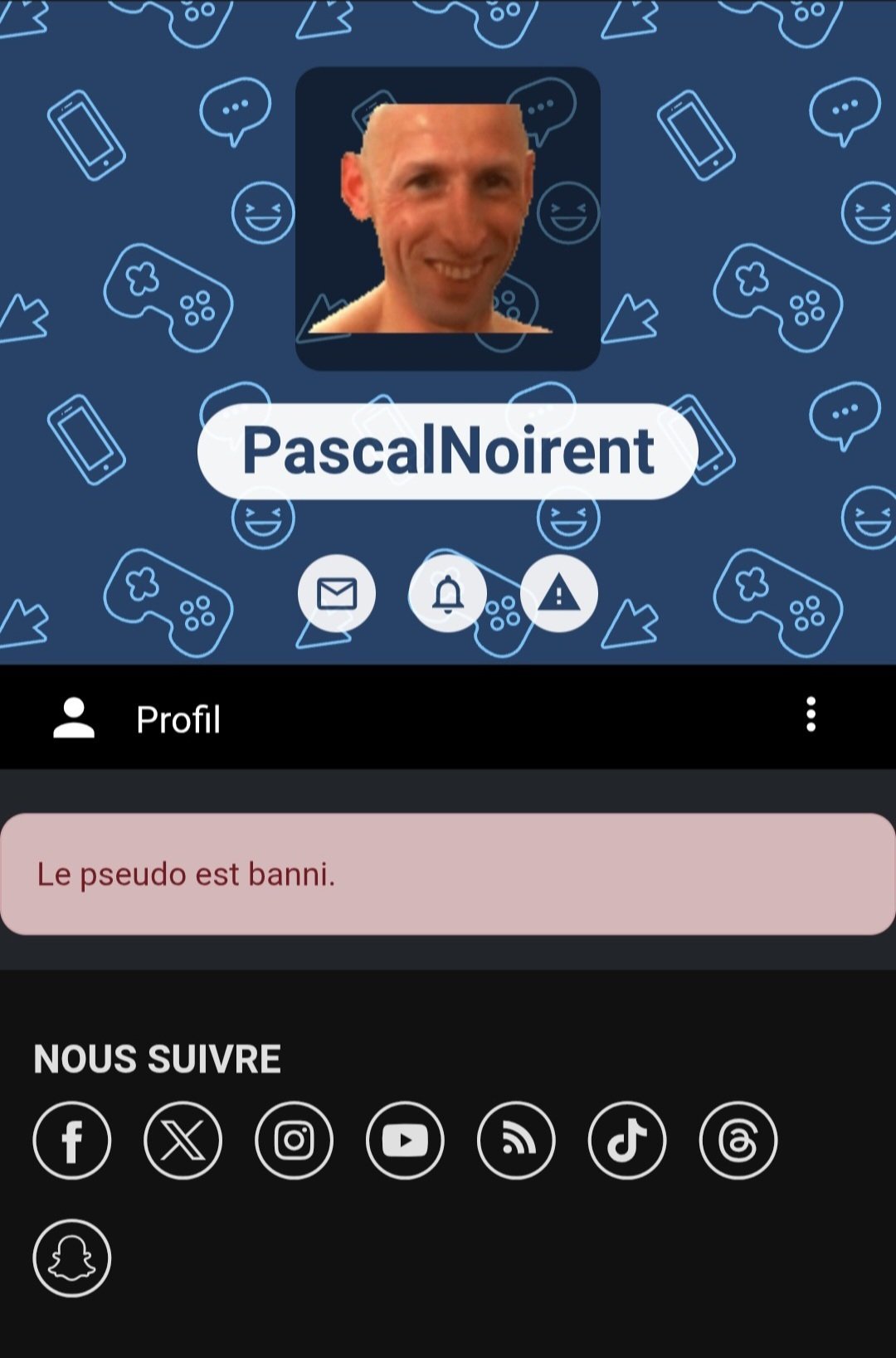Open the three-dot overflow menu
The image size is (896, 1358).
point(811,715)
